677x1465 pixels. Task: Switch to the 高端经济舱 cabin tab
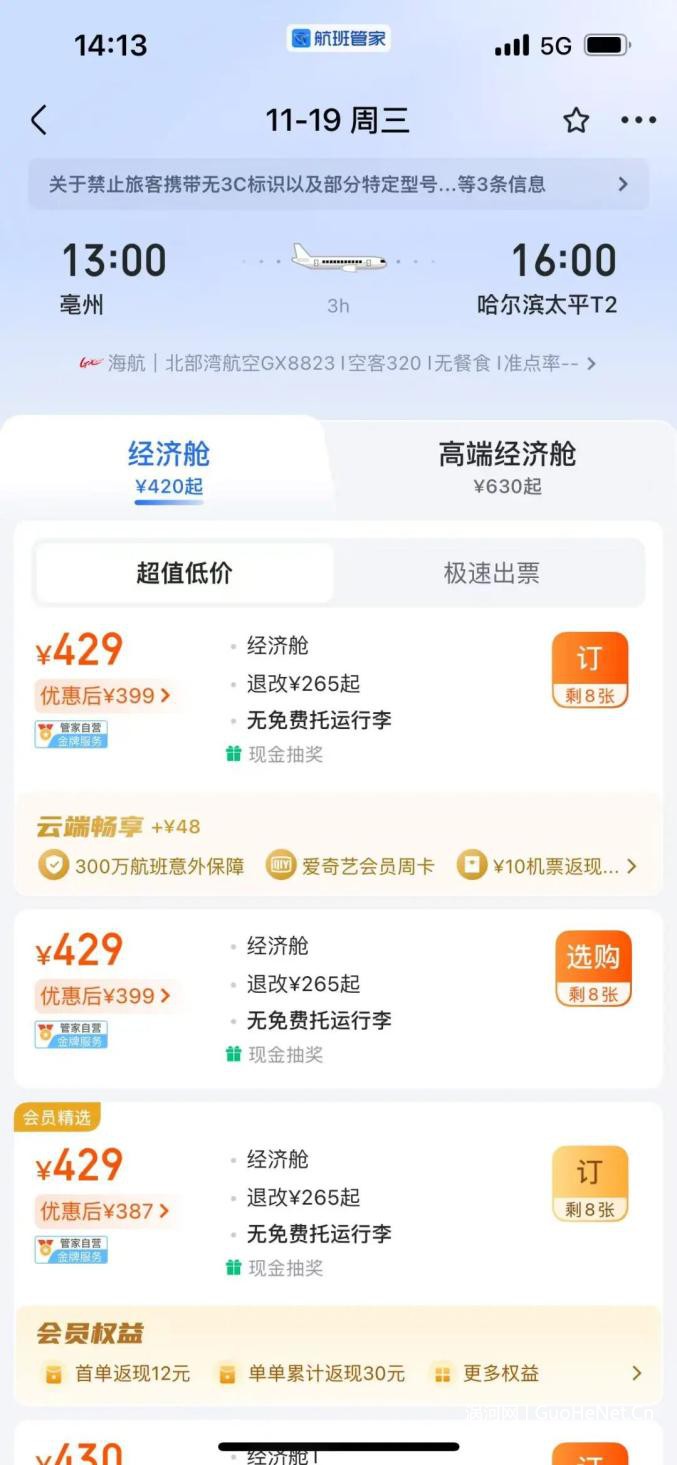pyautogui.click(x=507, y=466)
